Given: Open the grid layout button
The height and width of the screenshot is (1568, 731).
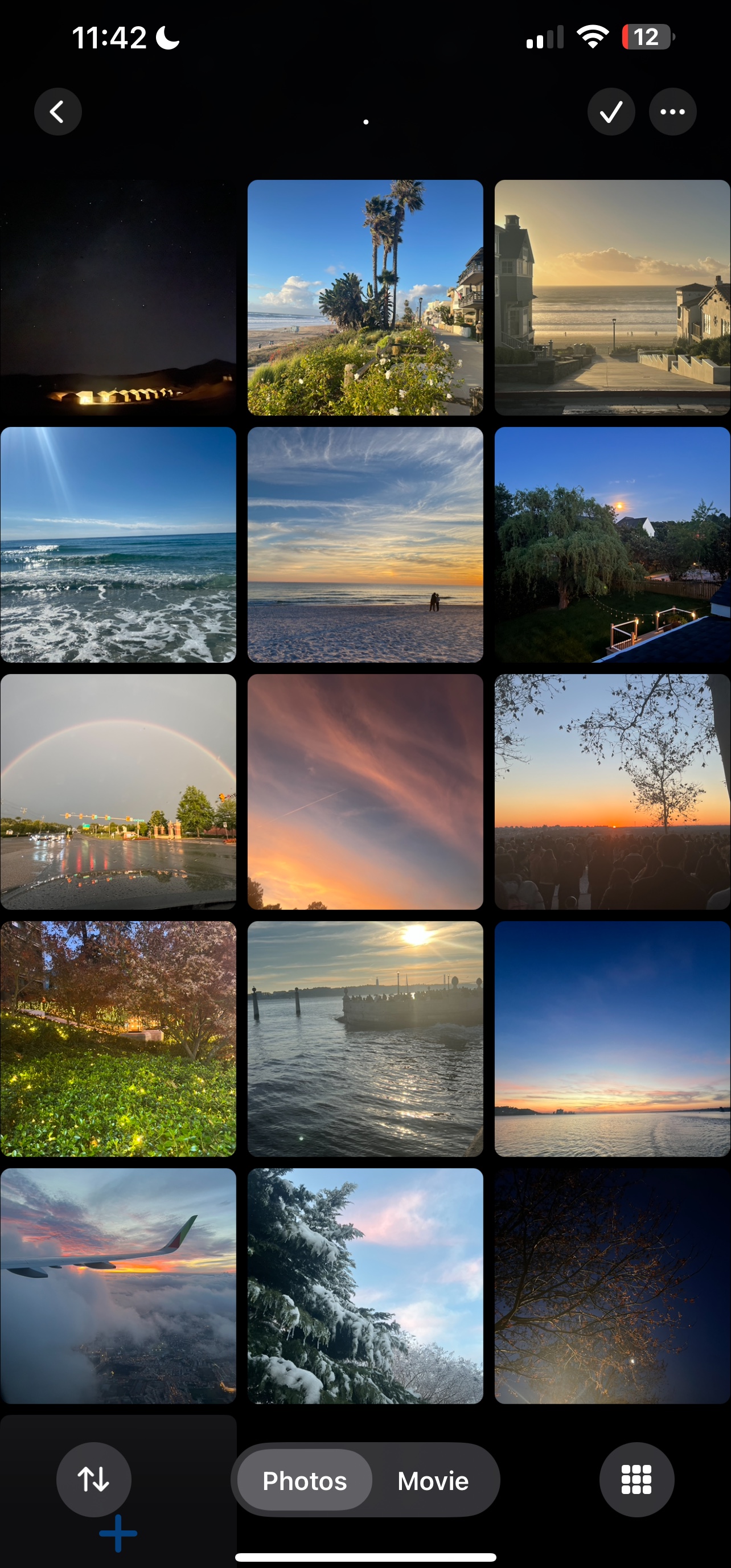Looking at the screenshot, I should pos(636,1480).
